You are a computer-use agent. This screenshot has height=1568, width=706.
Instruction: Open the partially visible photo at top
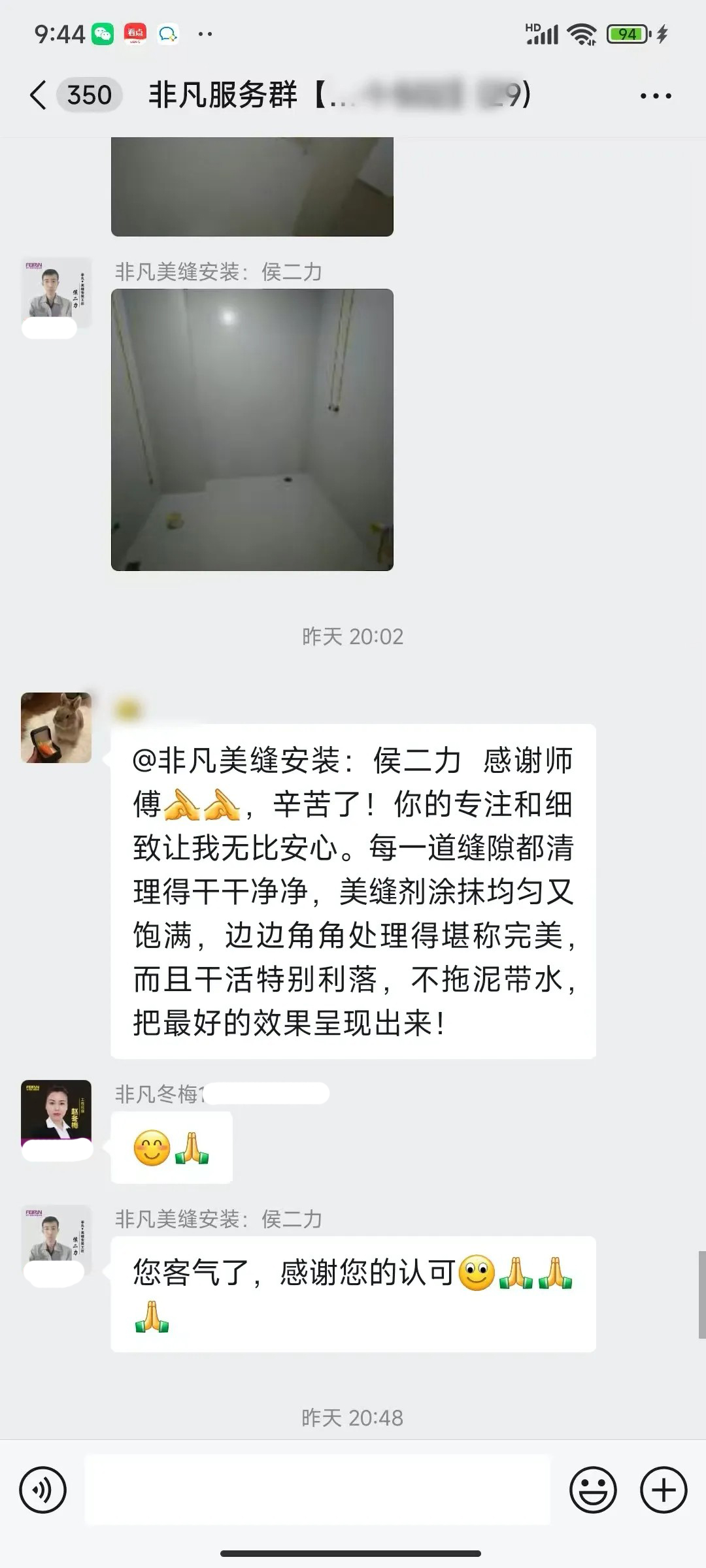tap(252, 187)
